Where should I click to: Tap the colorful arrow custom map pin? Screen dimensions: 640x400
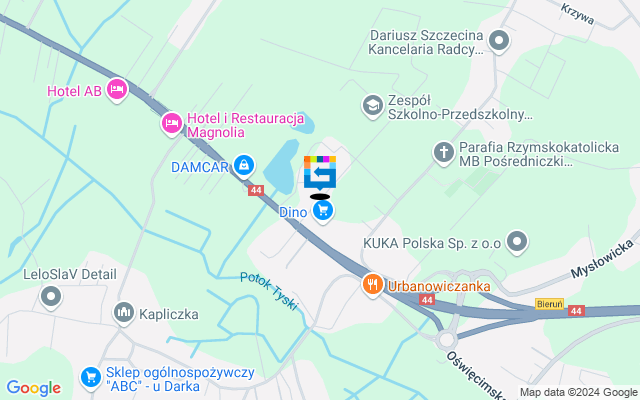click(320, 173)
